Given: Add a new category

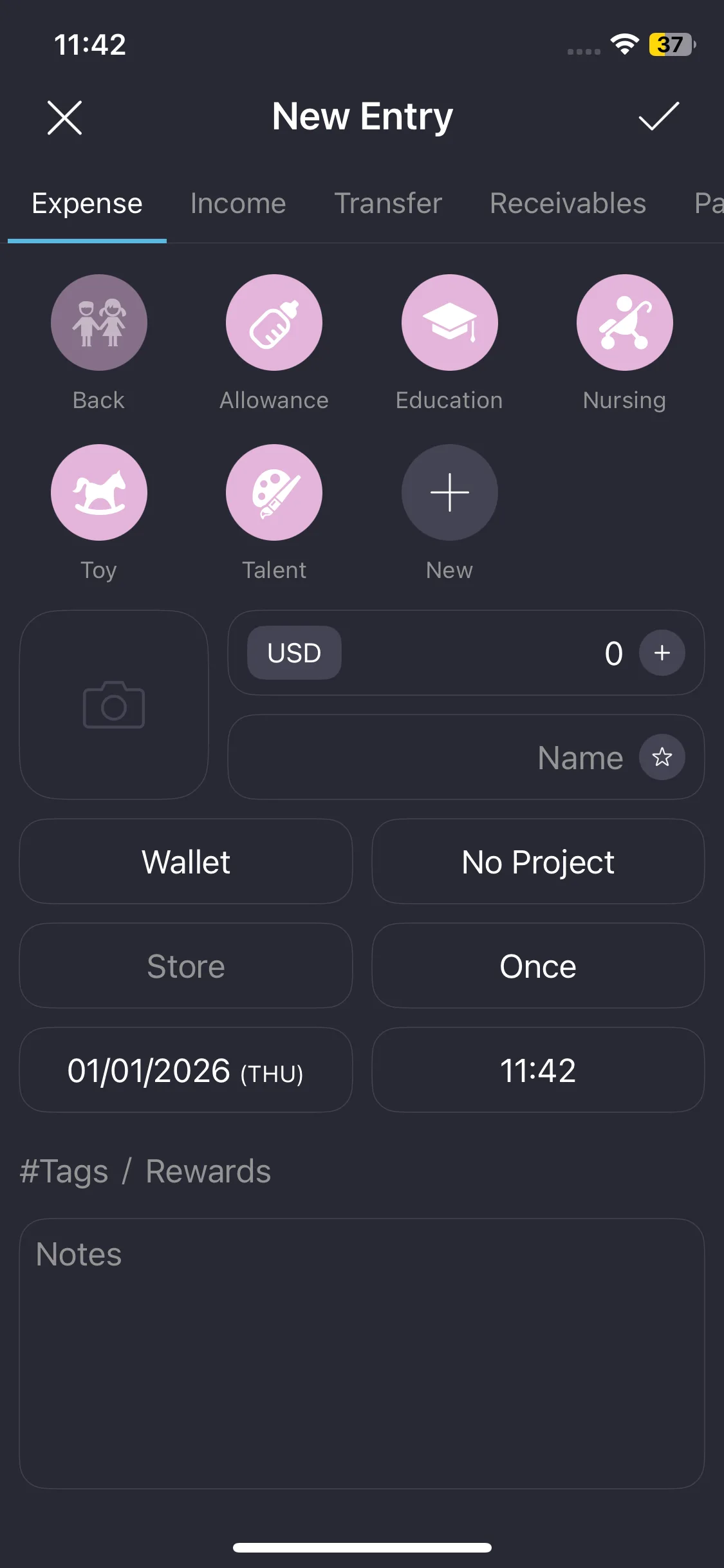Looking at the screenshot, I should [449, 492].
